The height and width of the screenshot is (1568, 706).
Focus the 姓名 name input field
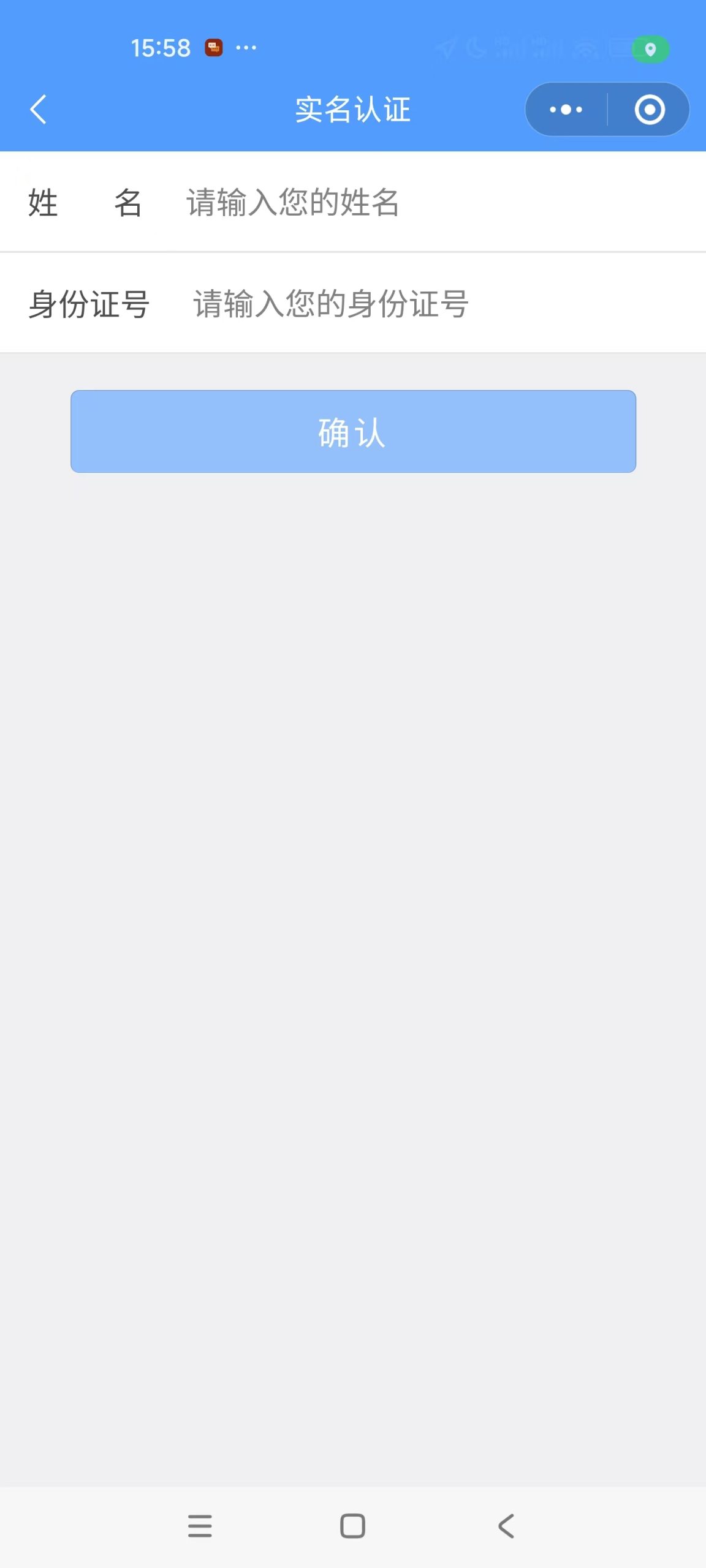point(429,202)
